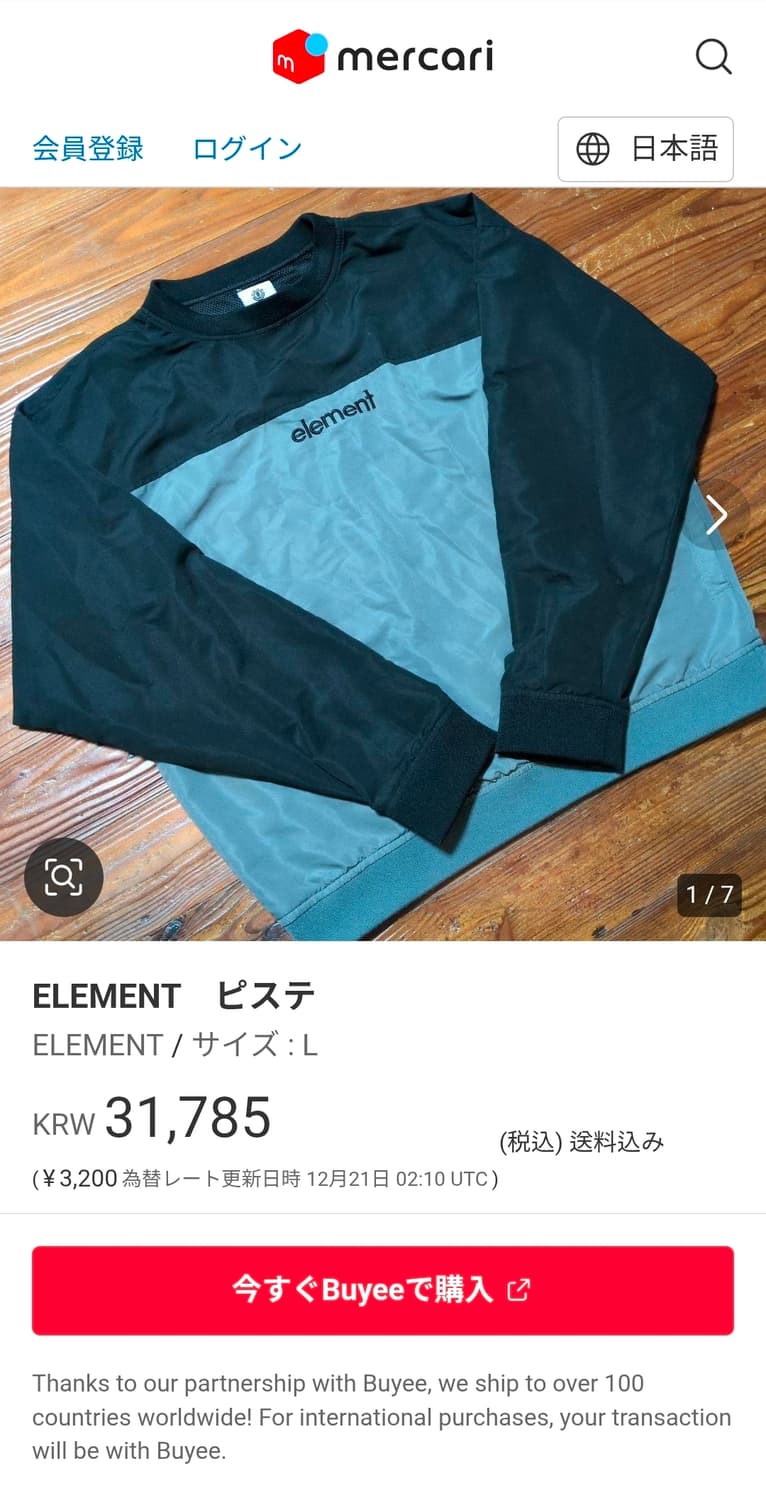This screenshot has width=766, height=1500.
Task: Click the 為替レート exchange rate note
Action: 265,1179
